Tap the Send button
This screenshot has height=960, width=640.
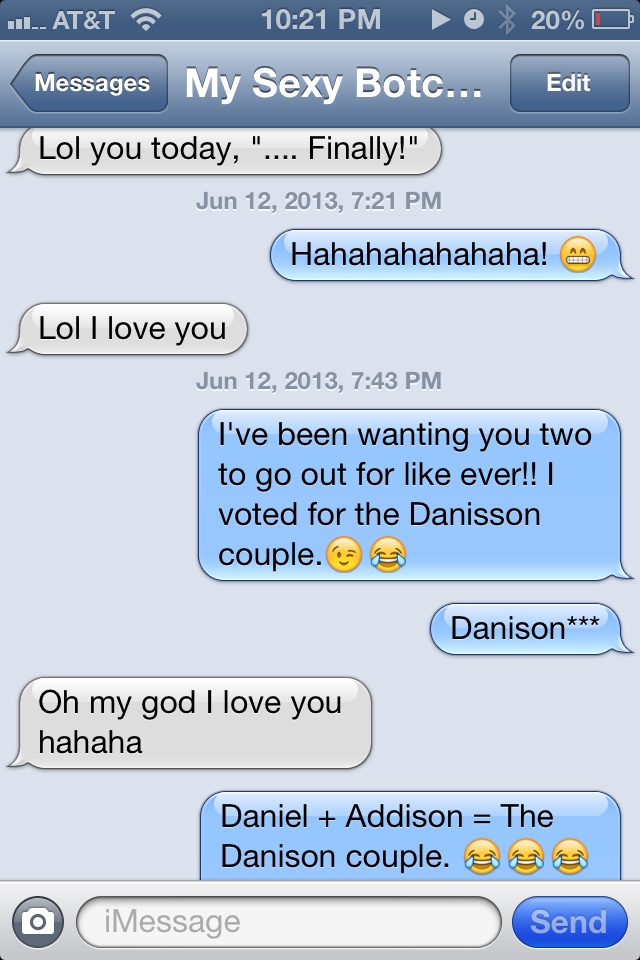568,921
